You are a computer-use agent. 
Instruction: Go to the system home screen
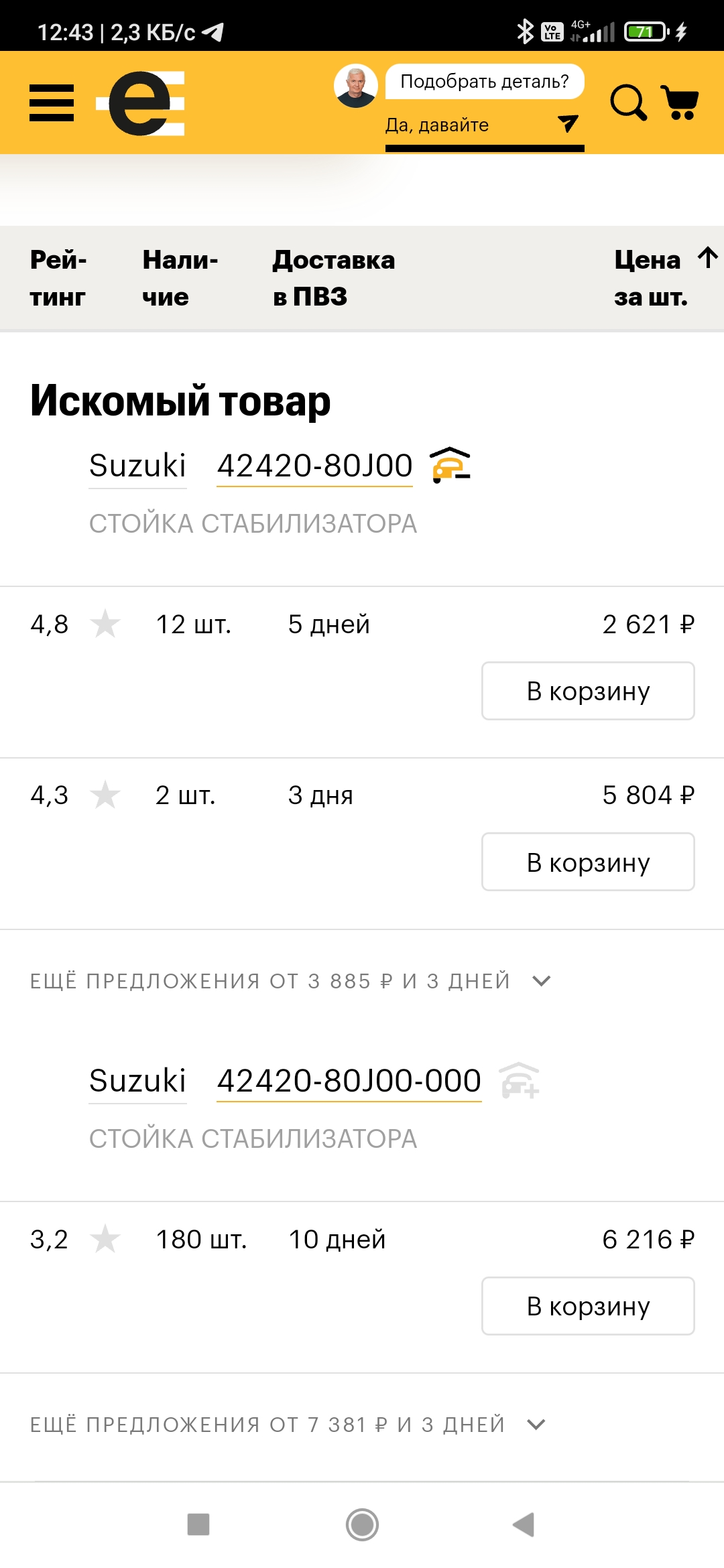(x=362, y=1524)
